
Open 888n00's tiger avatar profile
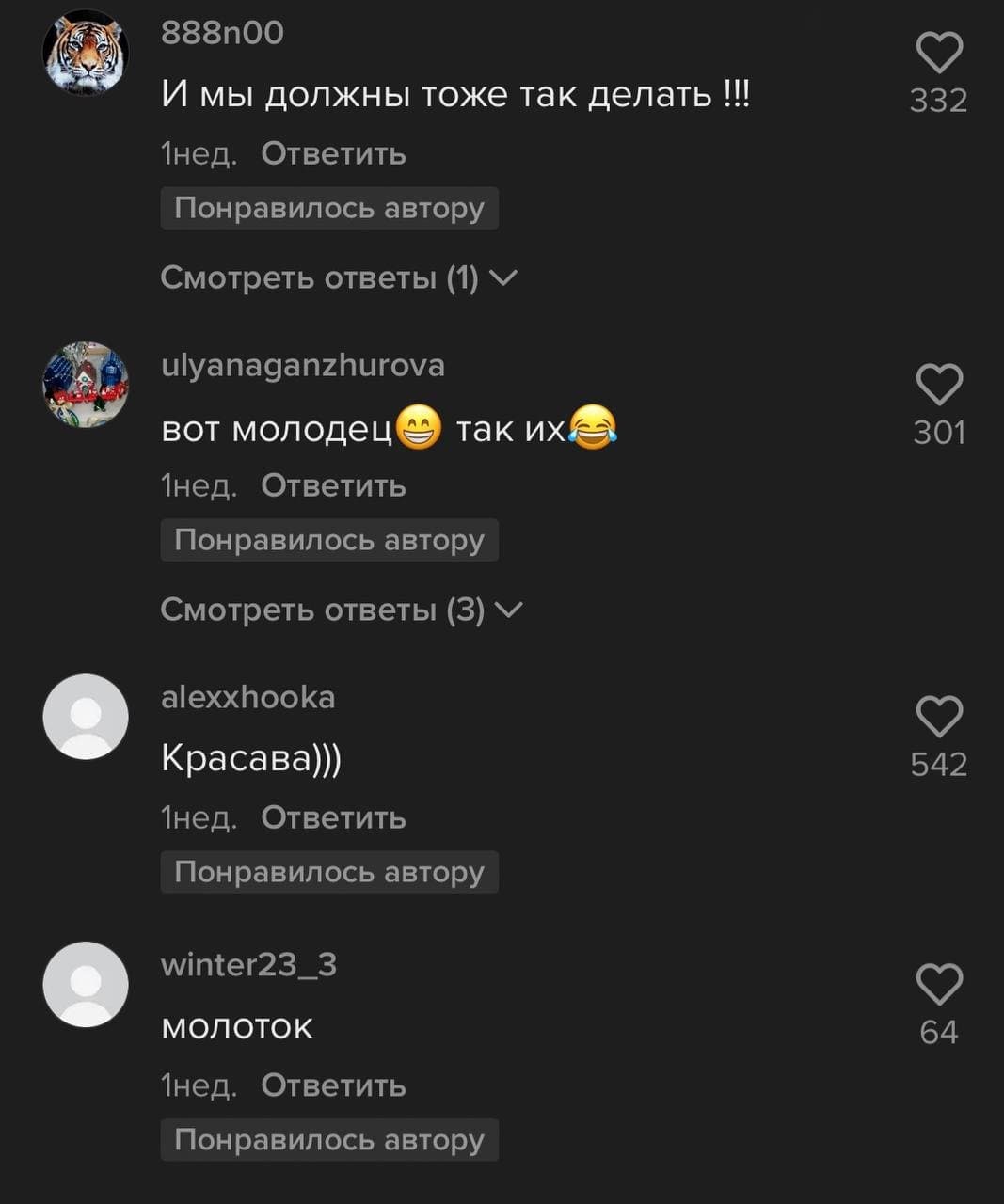click(86, 53)
